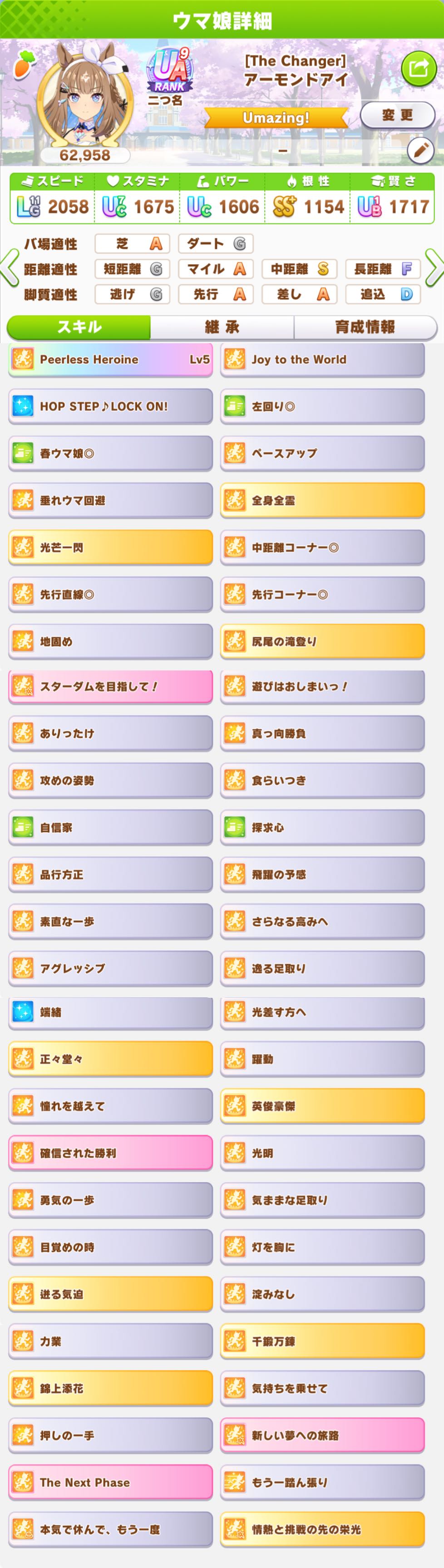The width and height of the screenshot is (444, 1568).
Task: View the Joy to the World skill
Action: tap(322, 359)
